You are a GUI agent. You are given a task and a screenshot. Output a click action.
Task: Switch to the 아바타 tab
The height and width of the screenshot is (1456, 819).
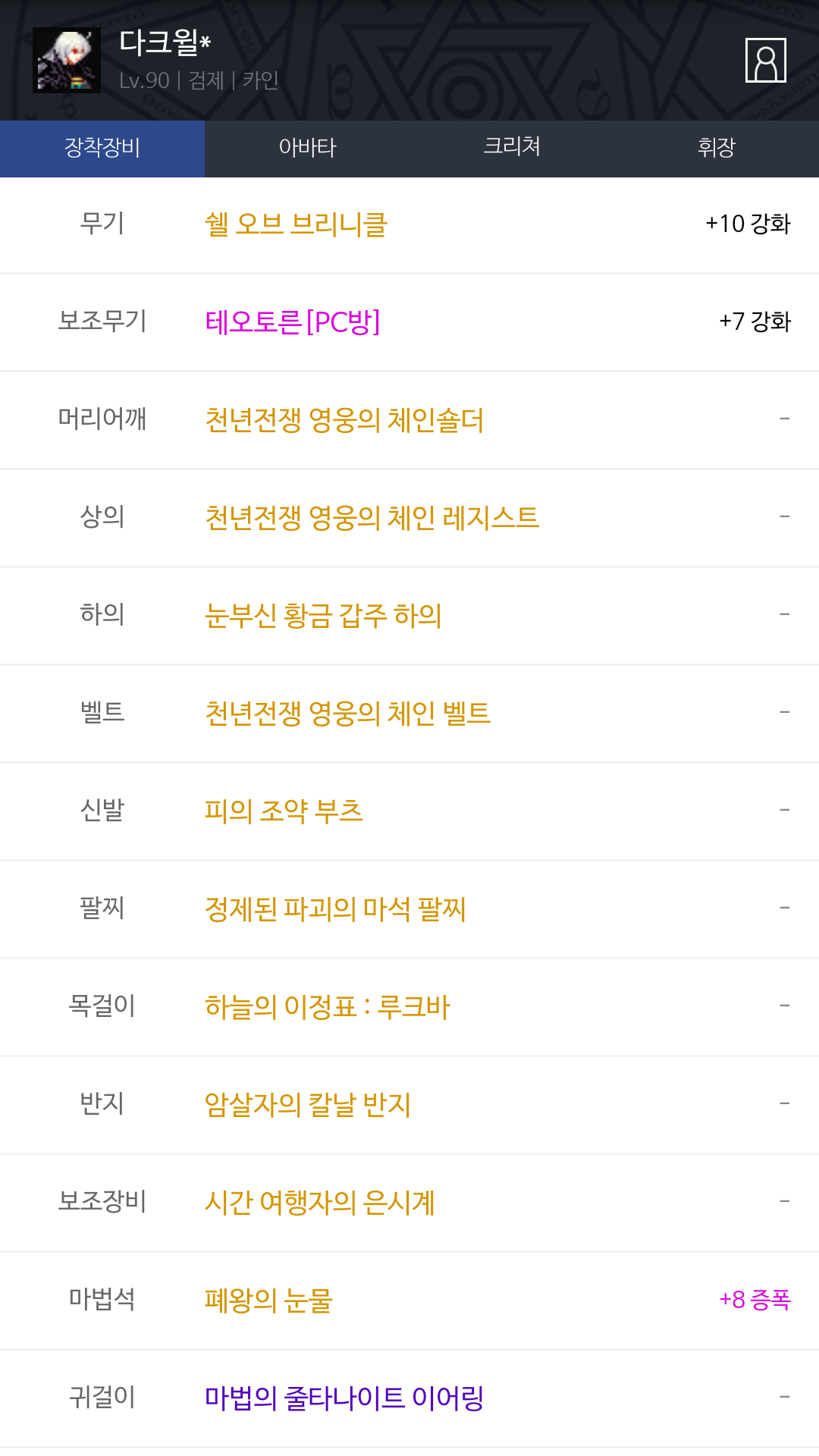307,148
